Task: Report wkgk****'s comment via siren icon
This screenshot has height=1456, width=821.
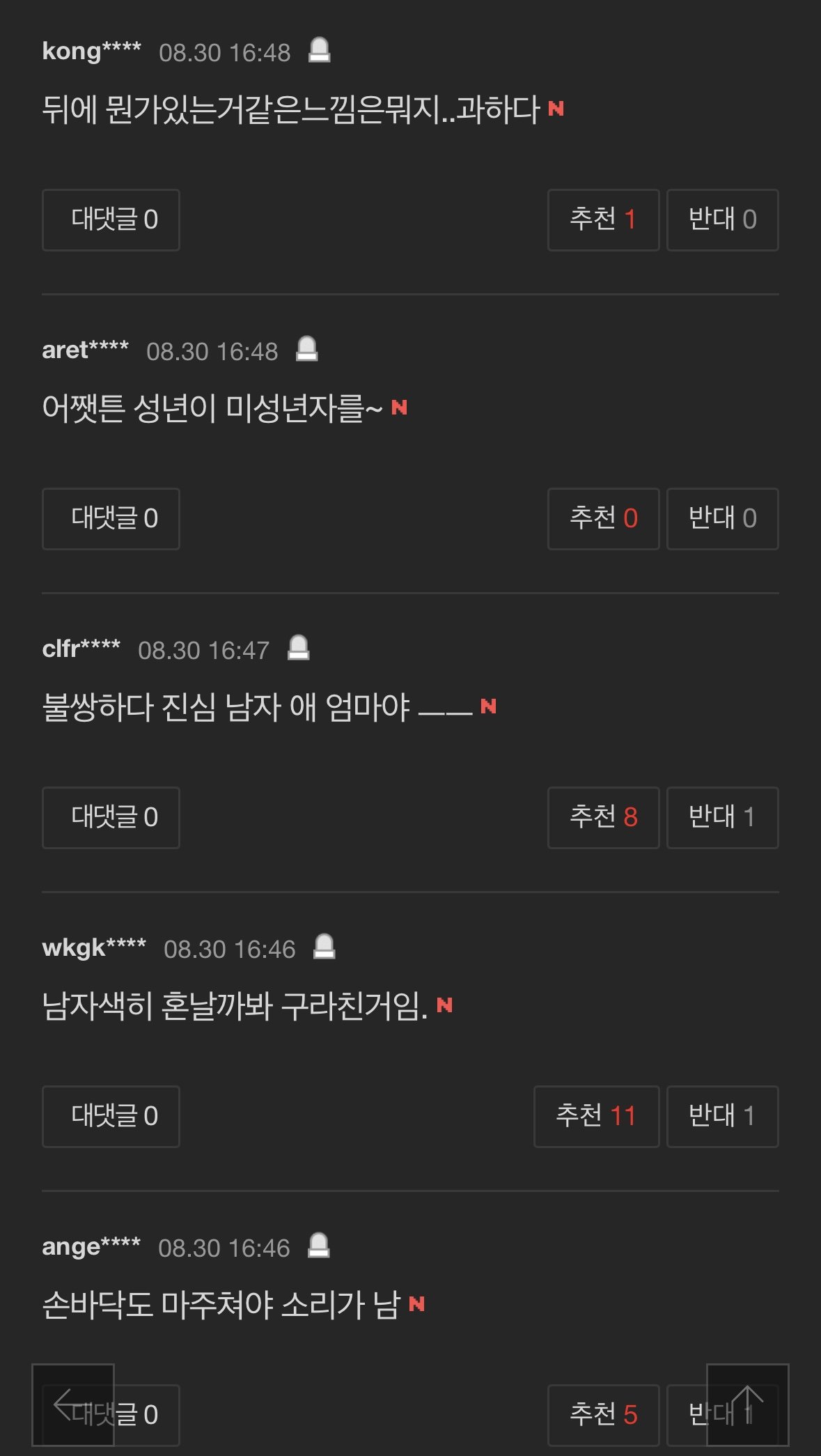Action: coord(325,947)
